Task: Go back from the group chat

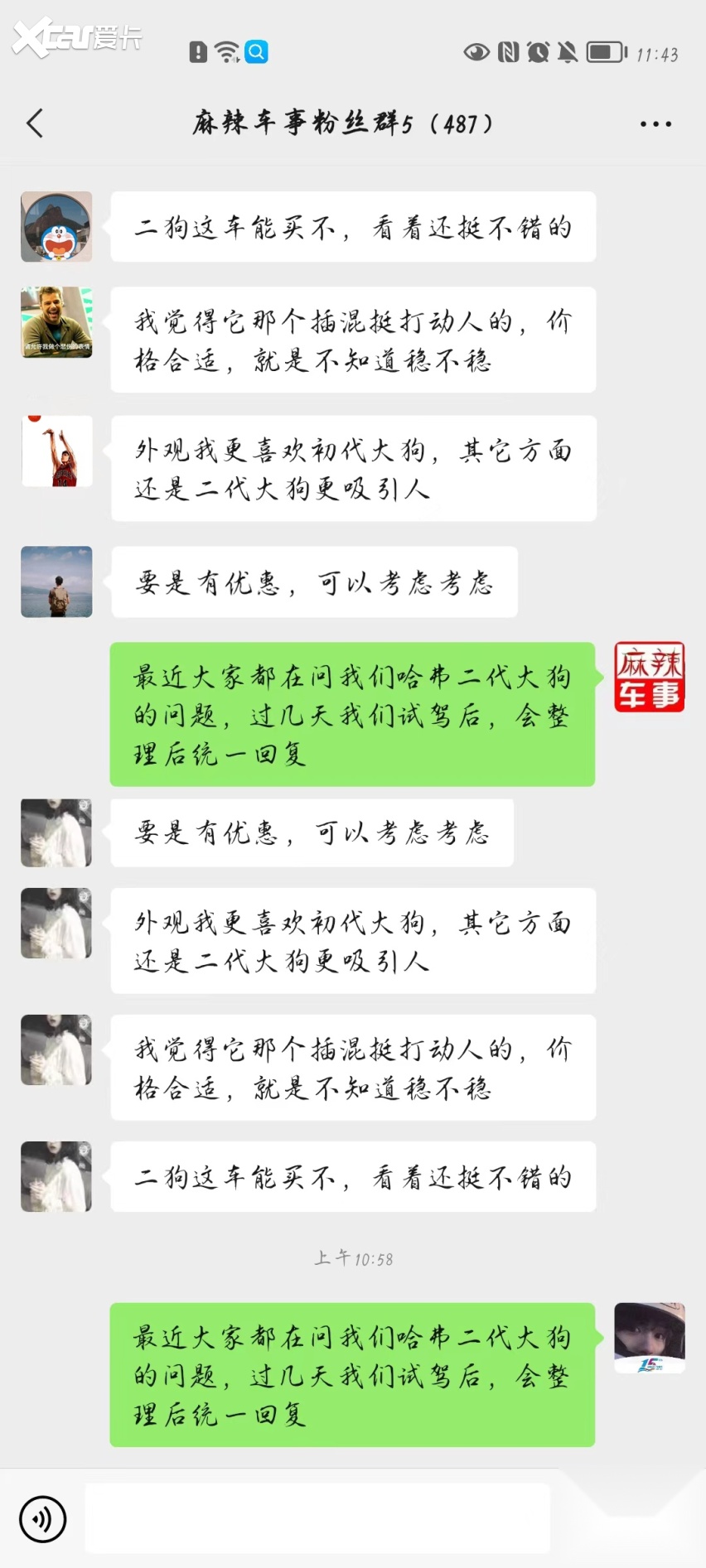Action: point(35,123)
